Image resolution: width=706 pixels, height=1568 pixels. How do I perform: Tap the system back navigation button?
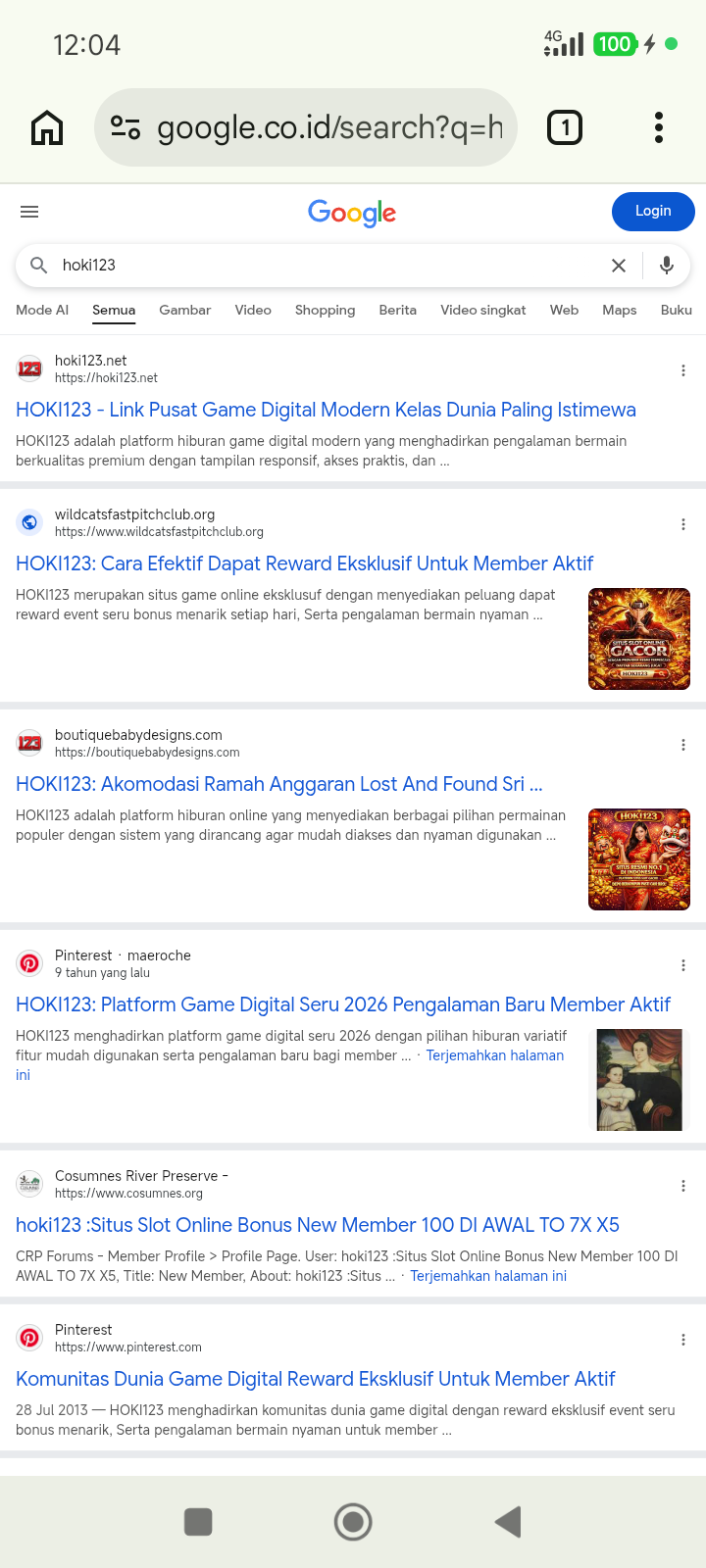(x=508, y=1522)
